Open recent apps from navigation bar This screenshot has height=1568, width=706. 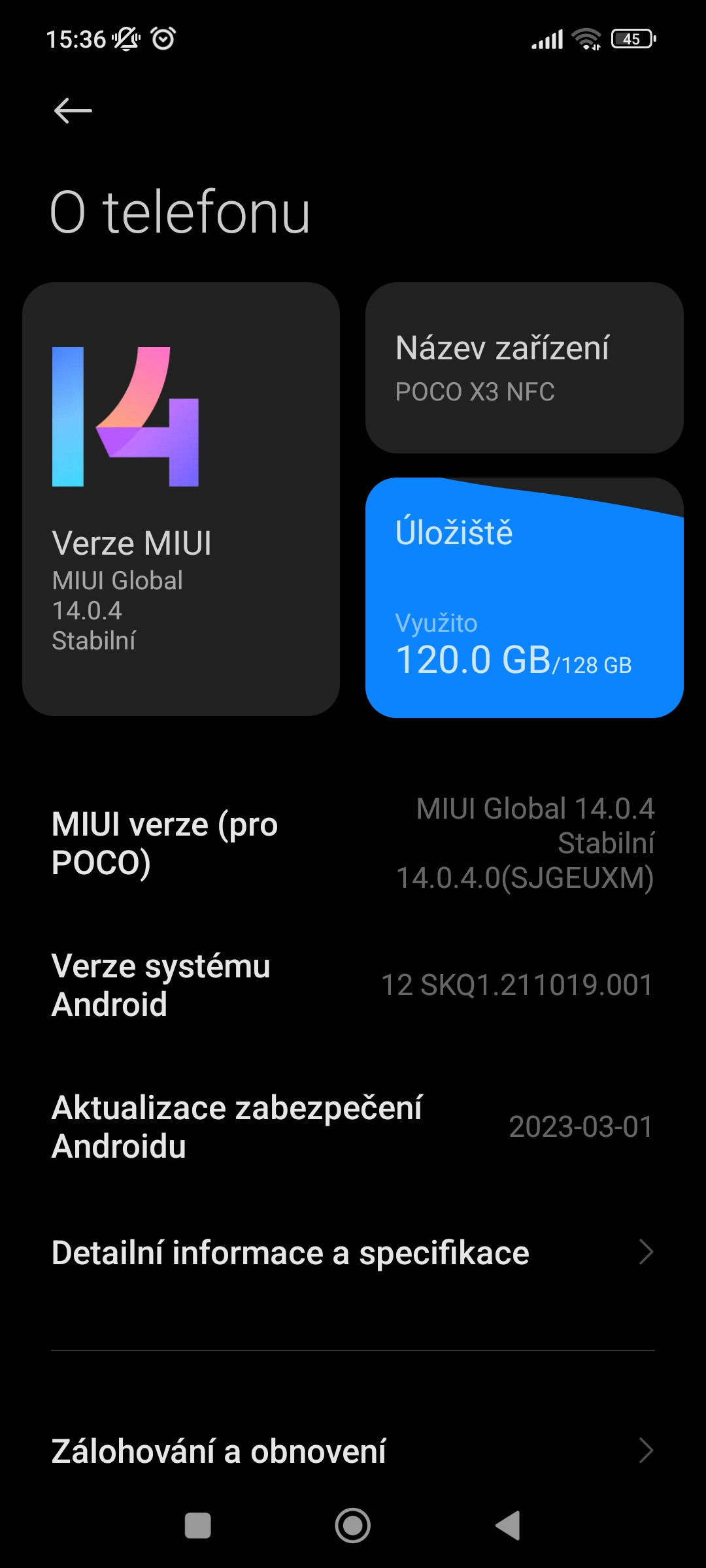pos(198,1526)
